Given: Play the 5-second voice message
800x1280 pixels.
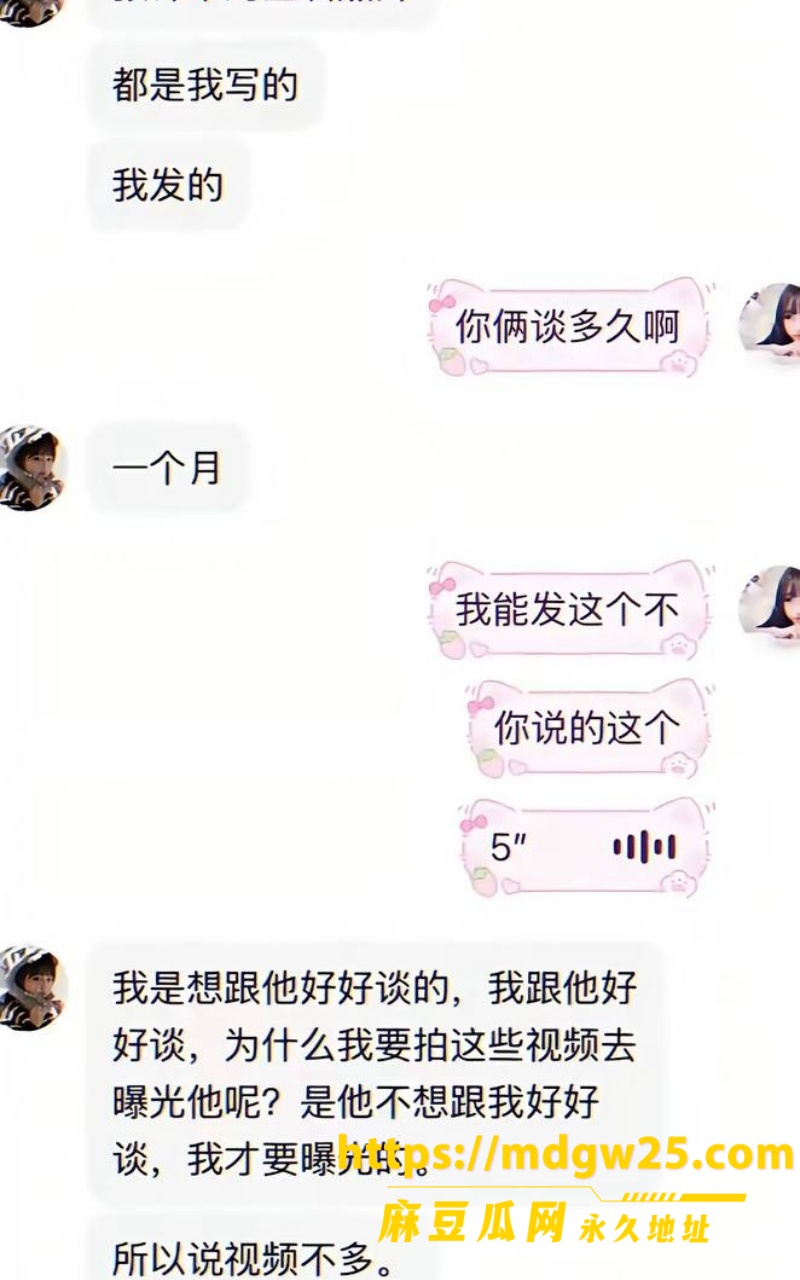Looking at the screenshot, I should click(x=585, y=848).
